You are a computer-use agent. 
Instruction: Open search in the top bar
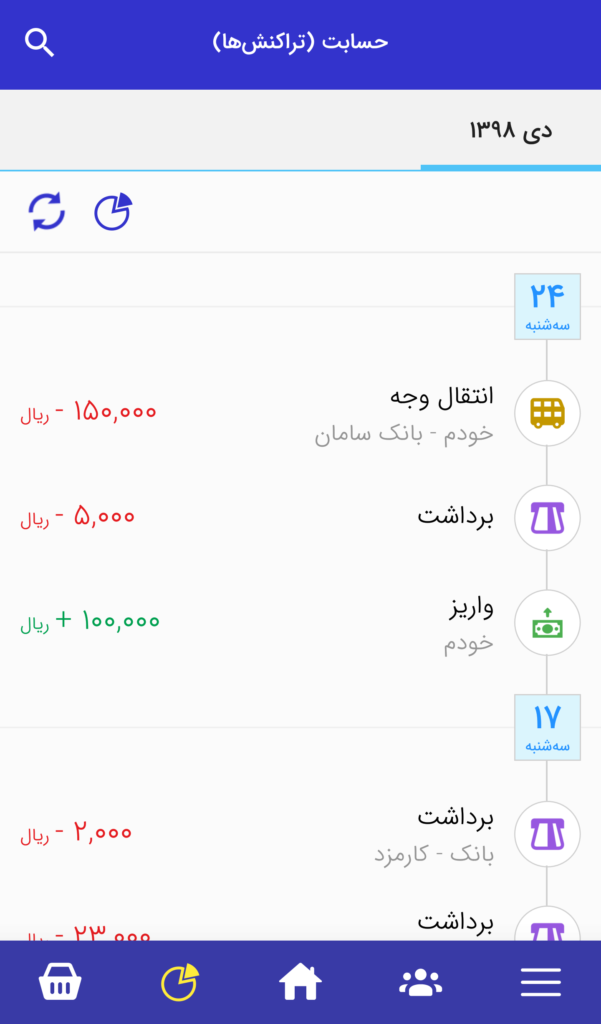tap(39, 43)
